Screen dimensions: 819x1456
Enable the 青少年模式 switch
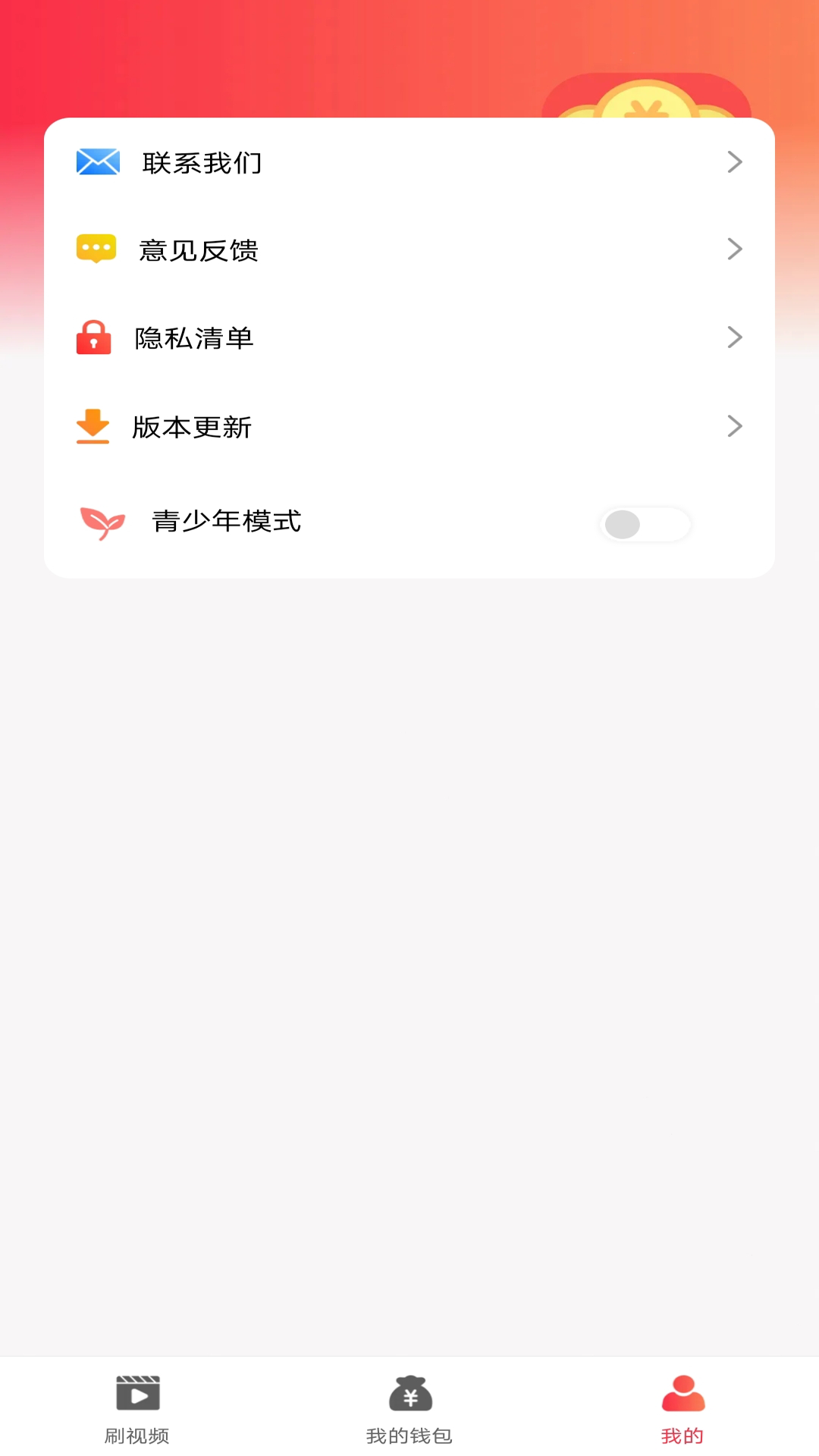point(644,524)
